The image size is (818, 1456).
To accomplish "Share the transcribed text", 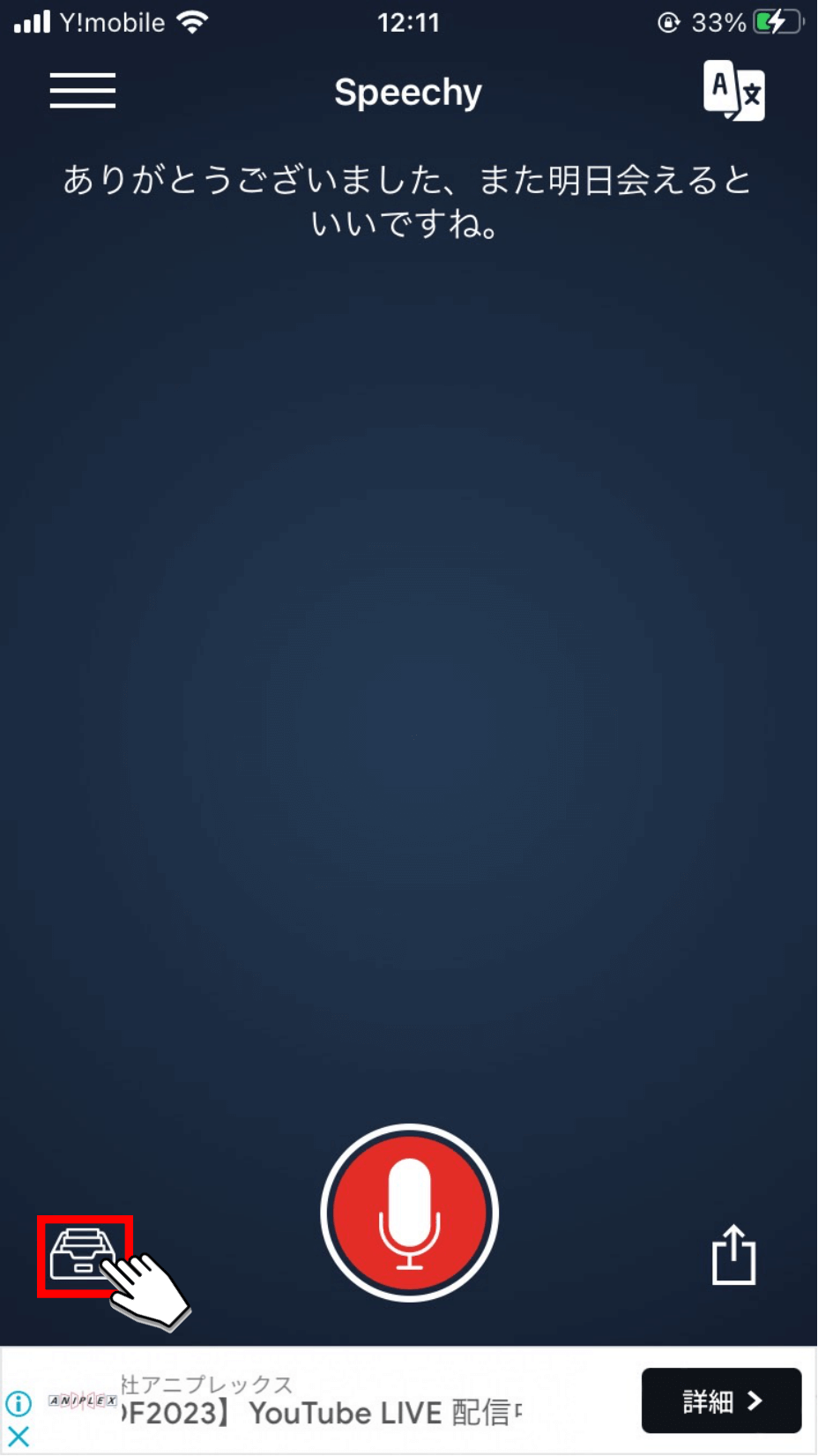I will [x=733, y=1254].
